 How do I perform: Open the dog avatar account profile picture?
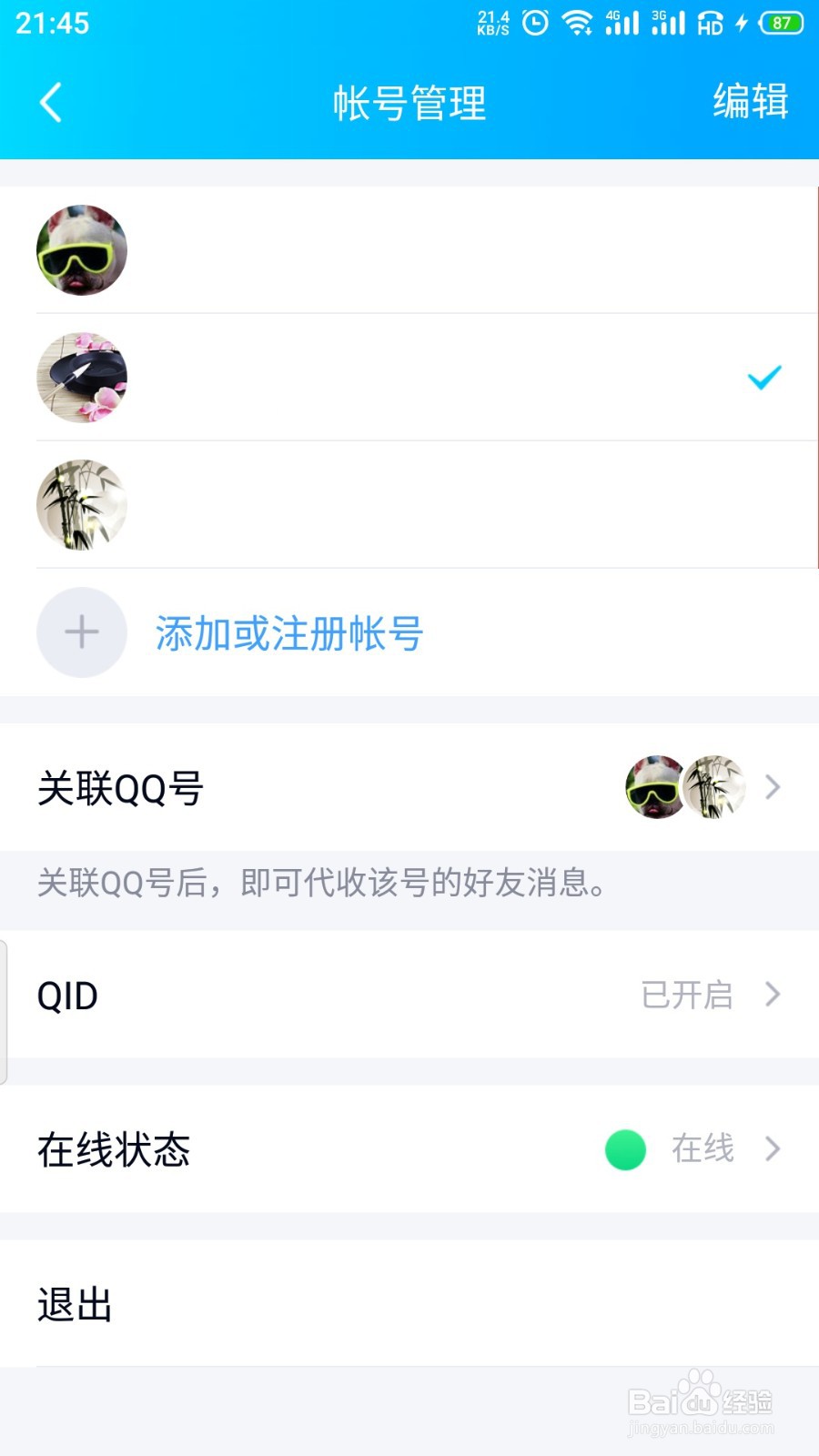[81, 250]
